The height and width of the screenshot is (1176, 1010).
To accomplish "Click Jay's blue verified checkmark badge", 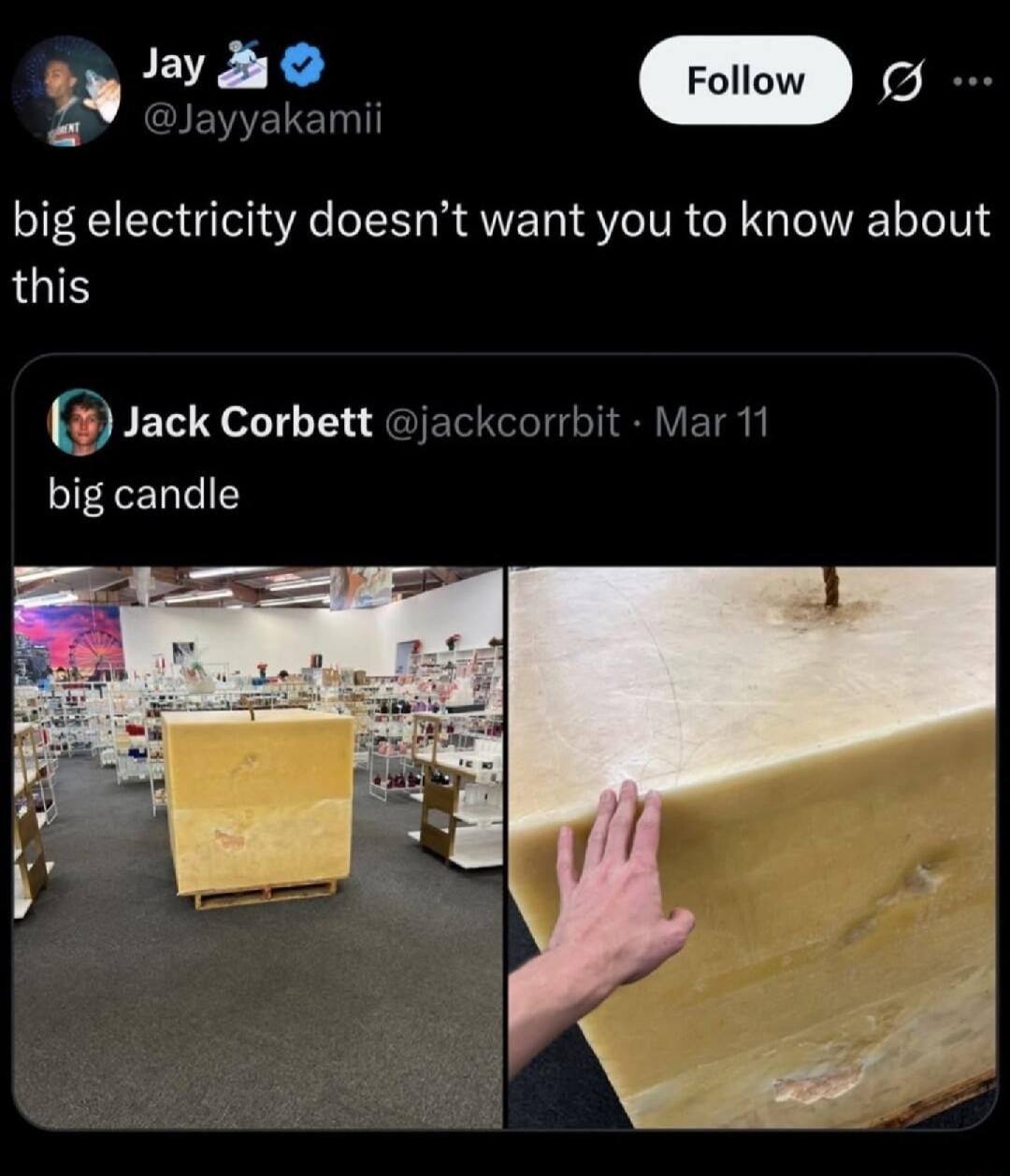I will (299, 64).
